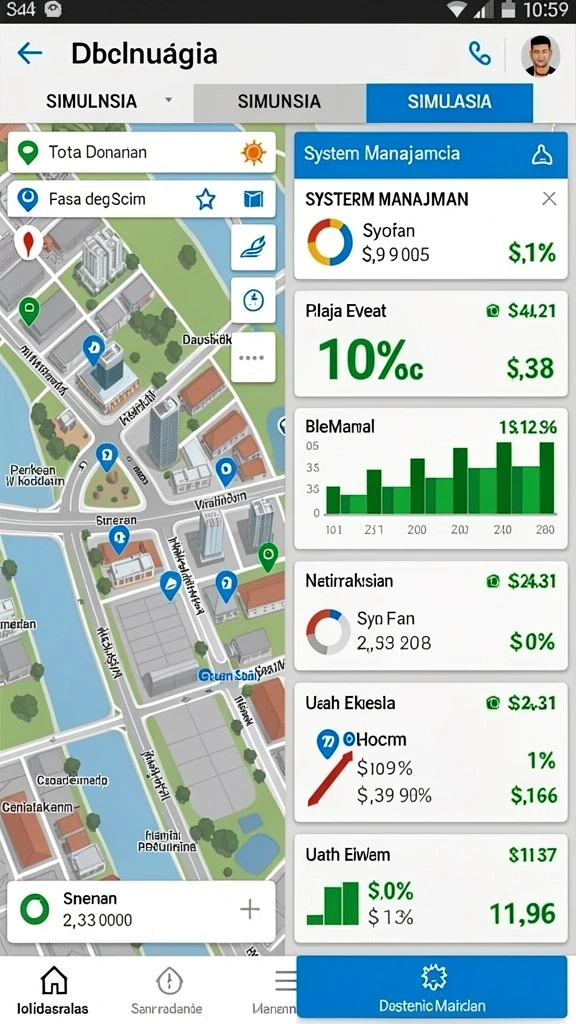Viewport: 576px width, 1024px height.
Task: Expand the SIMULNSIA dropdown
Action: pos(168,101)
